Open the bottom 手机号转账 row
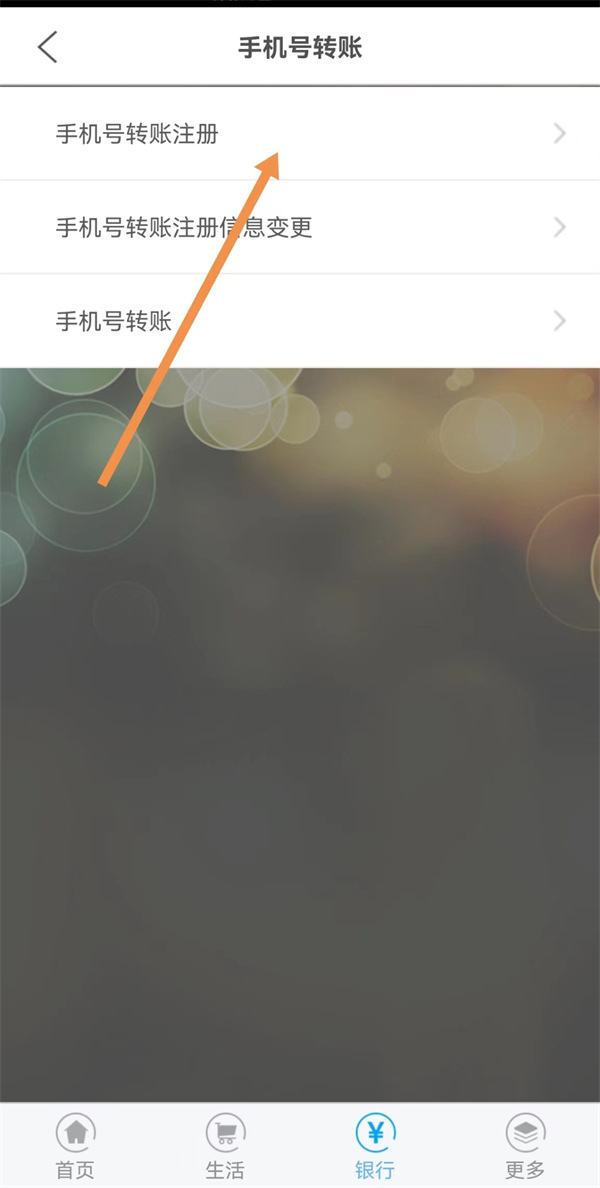The height and width of the screenshot is (1188, 600). [300, 320]
